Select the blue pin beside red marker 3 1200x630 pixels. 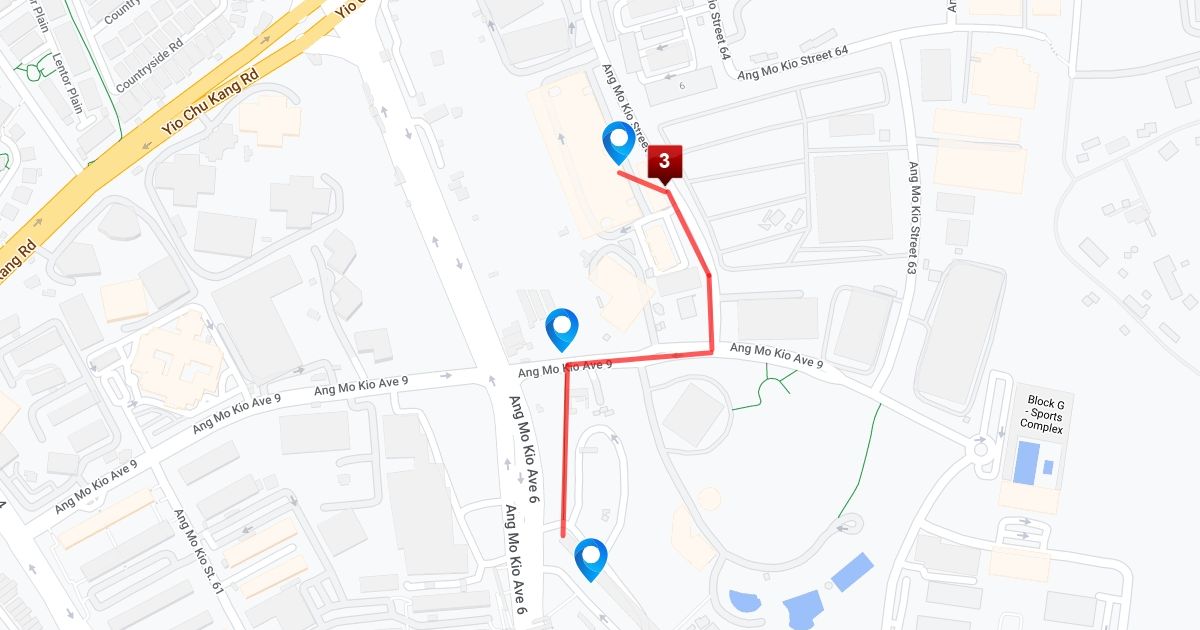point(619,144)
